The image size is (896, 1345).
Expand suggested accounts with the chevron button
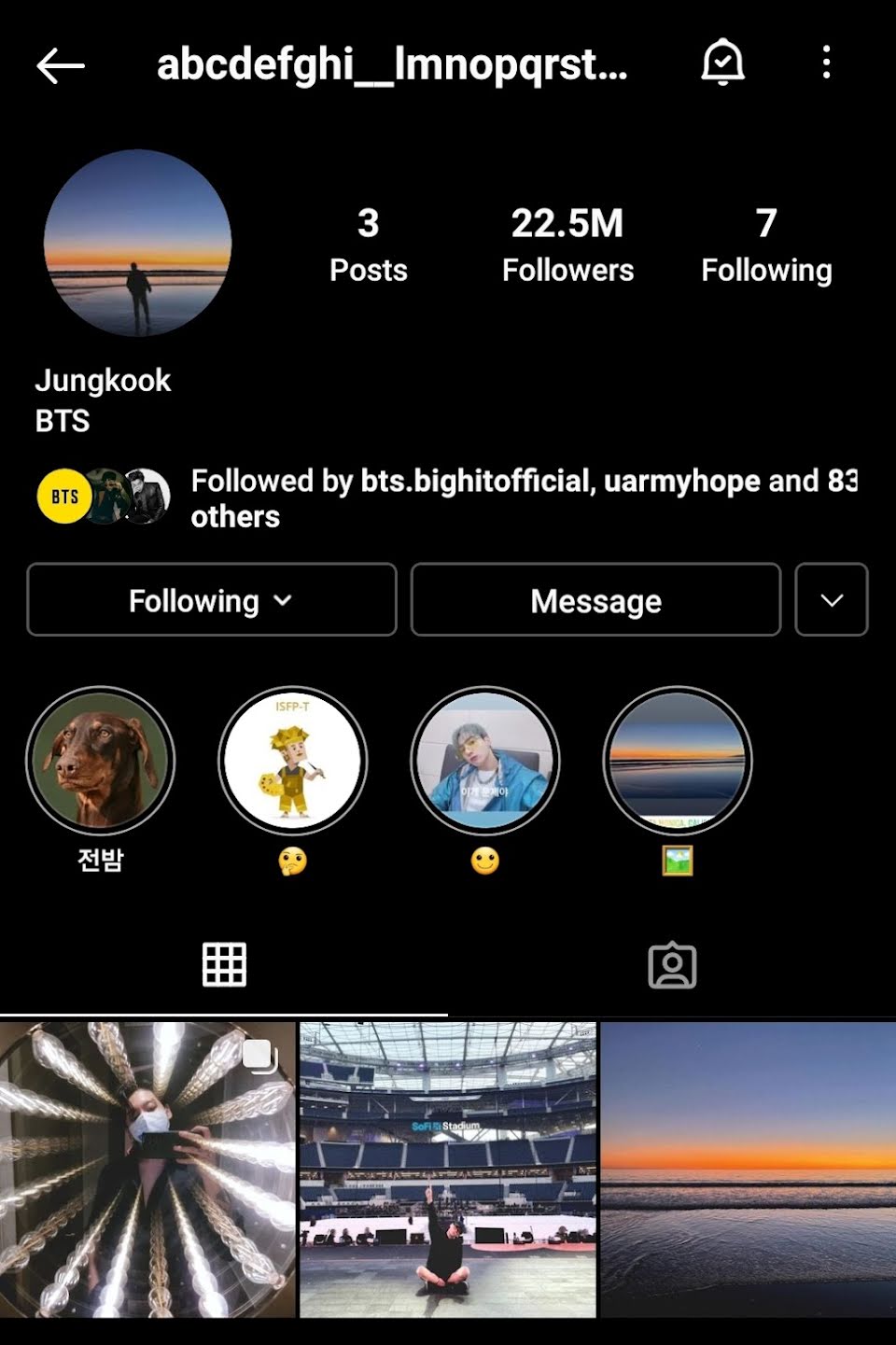tap(831, 600)
